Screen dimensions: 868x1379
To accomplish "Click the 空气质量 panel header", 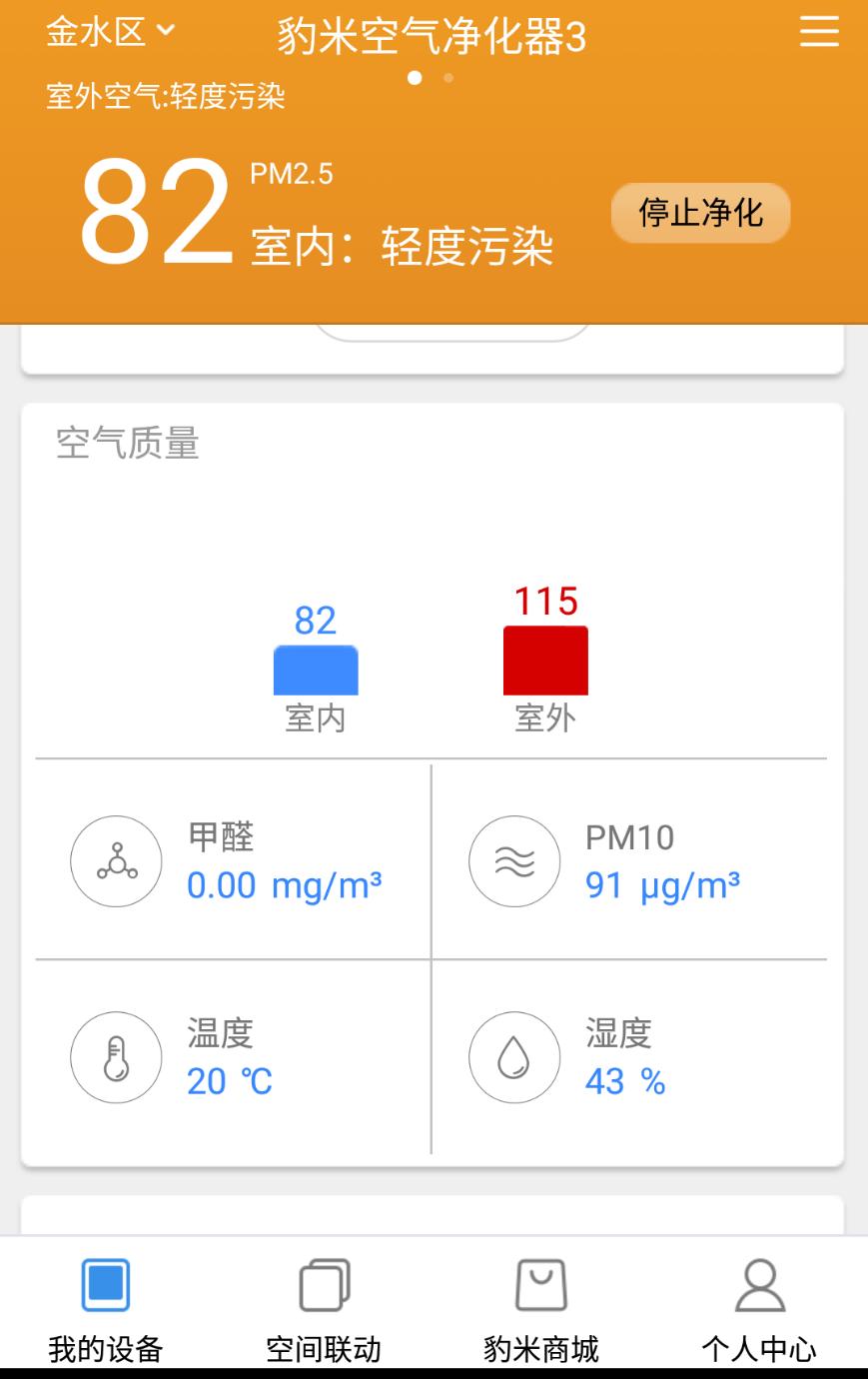I will pyautogui.click(x=128, y=445).
